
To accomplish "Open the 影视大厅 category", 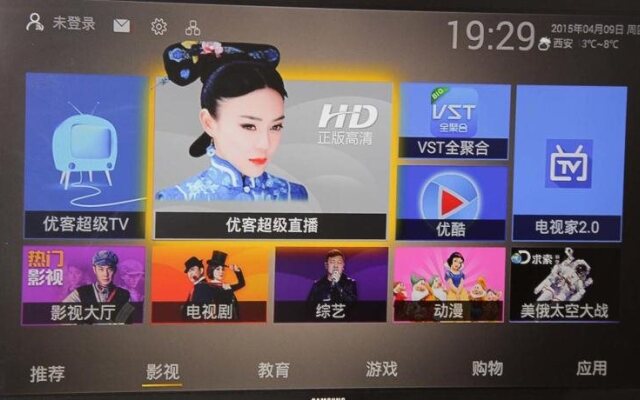I will pyautogui.click(x=84, y=284).
